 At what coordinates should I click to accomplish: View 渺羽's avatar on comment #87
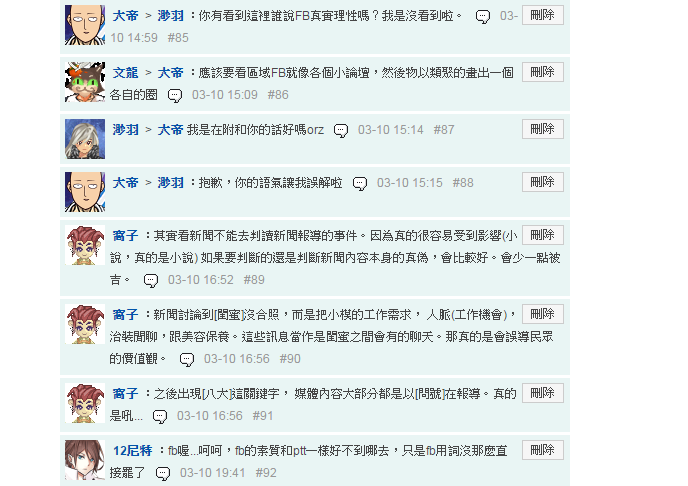[x=85, y=139]
